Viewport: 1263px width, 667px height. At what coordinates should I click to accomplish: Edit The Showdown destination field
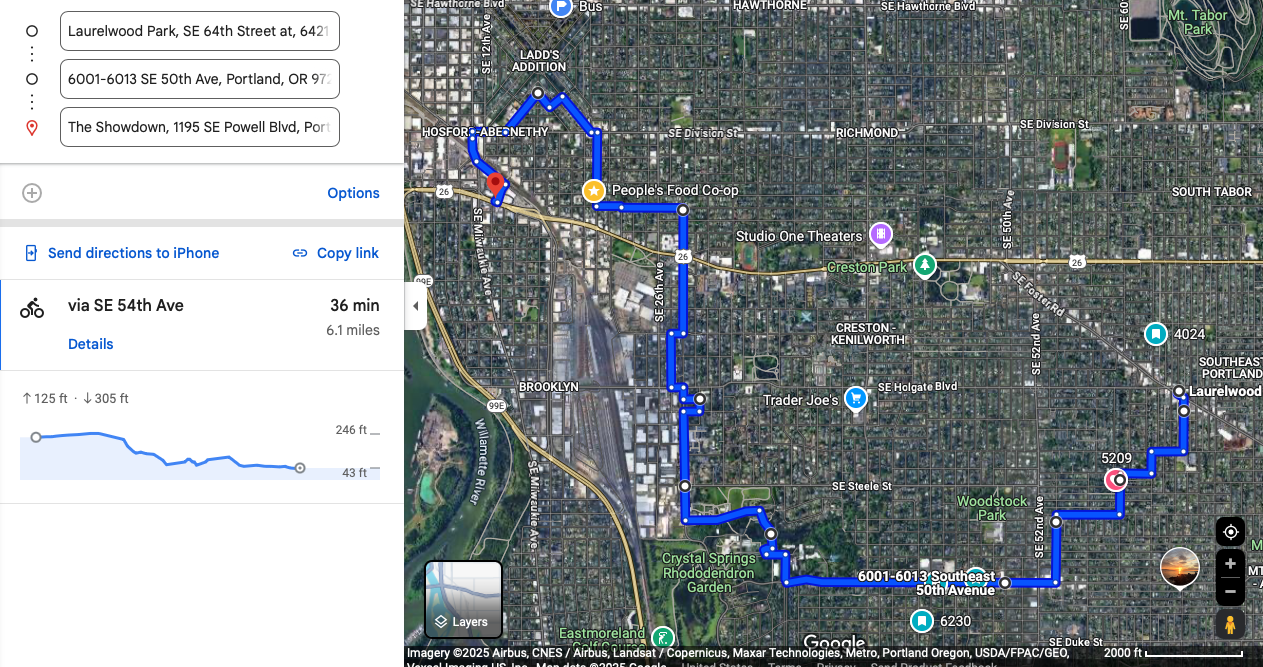pyautogui.click(x=199, y=127)
